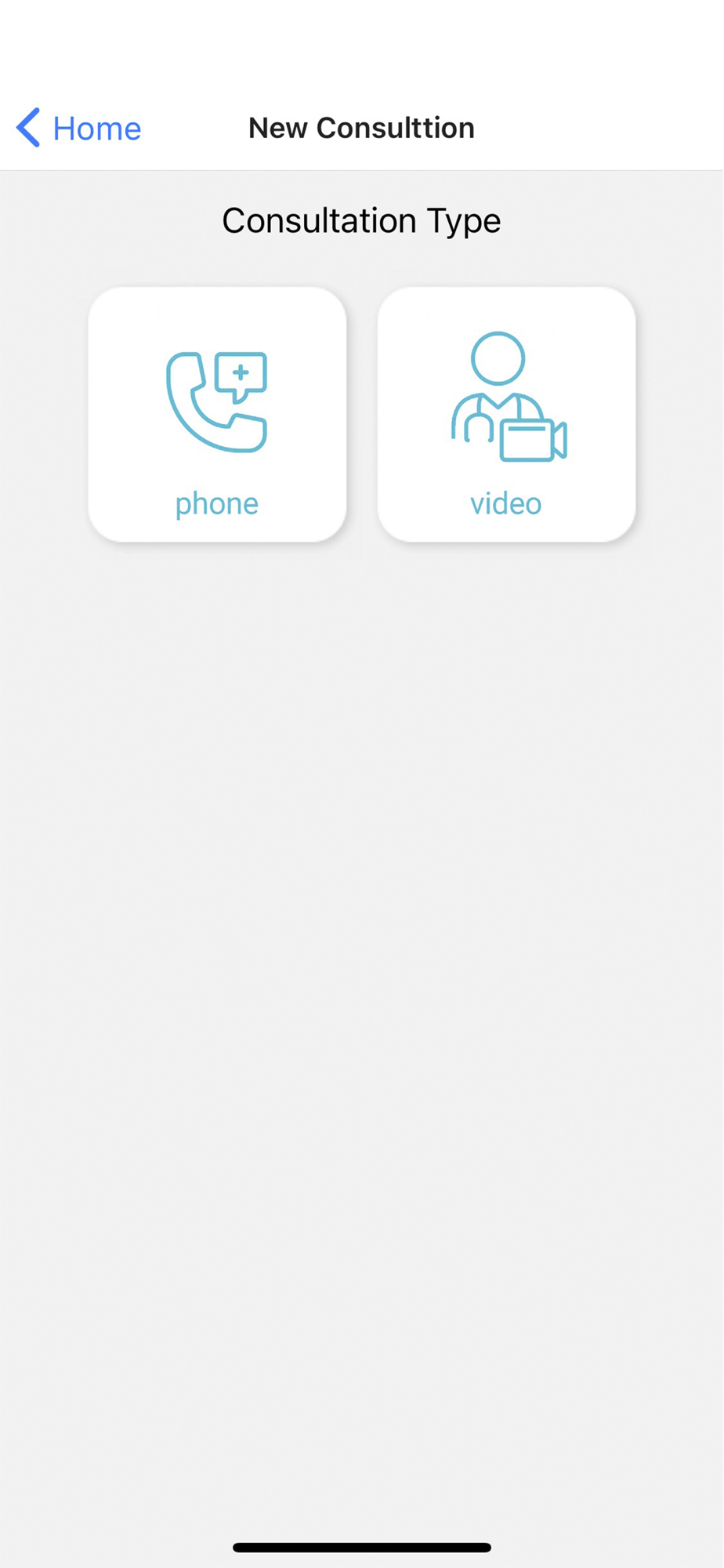
Task: Choose the video consultation card
Action: pos(506,414)
